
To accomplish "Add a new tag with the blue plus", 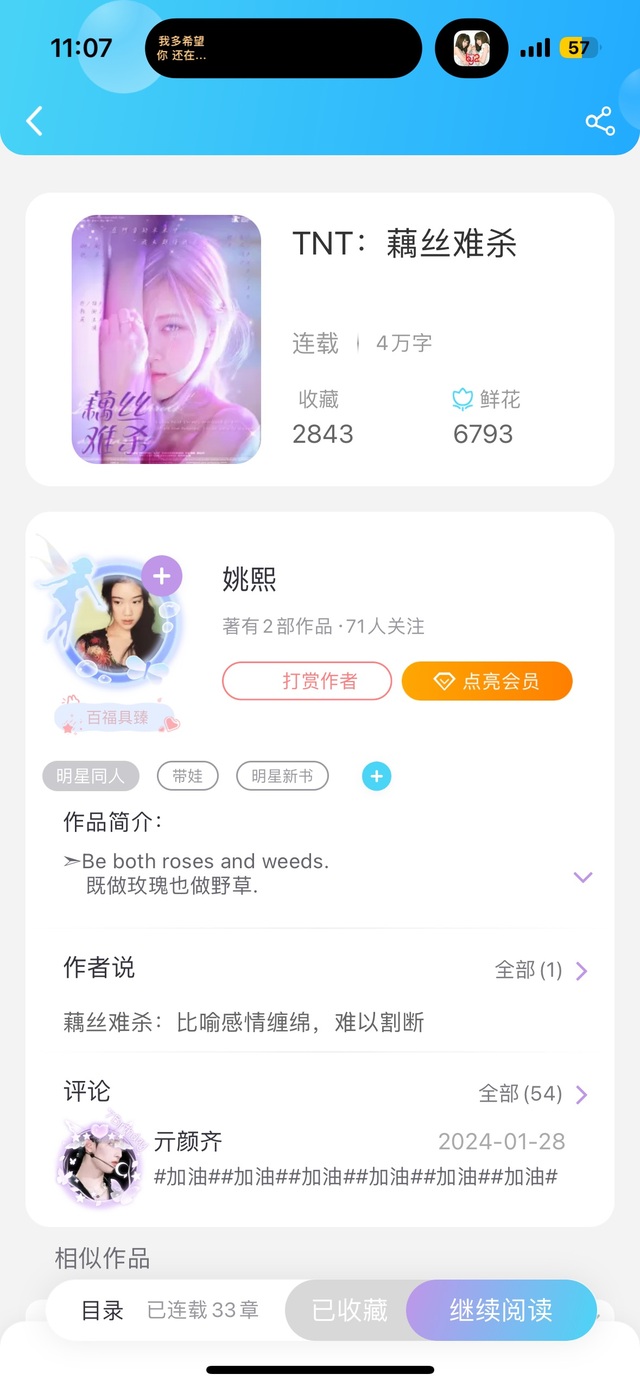I will (x=377, y=776).
